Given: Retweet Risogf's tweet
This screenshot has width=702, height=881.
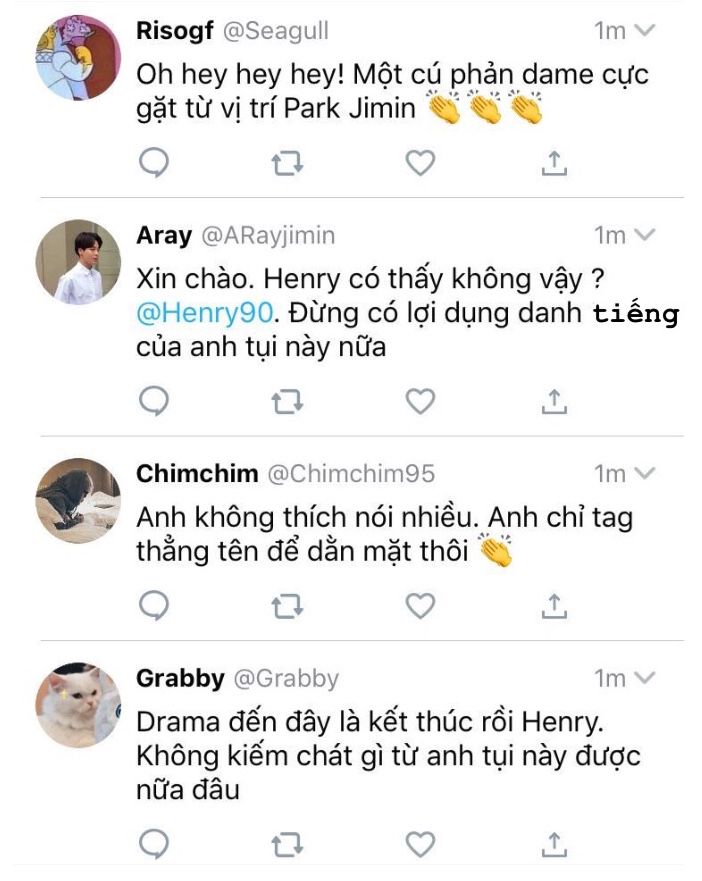Looking at the screenshot, I should pos(287,163).
